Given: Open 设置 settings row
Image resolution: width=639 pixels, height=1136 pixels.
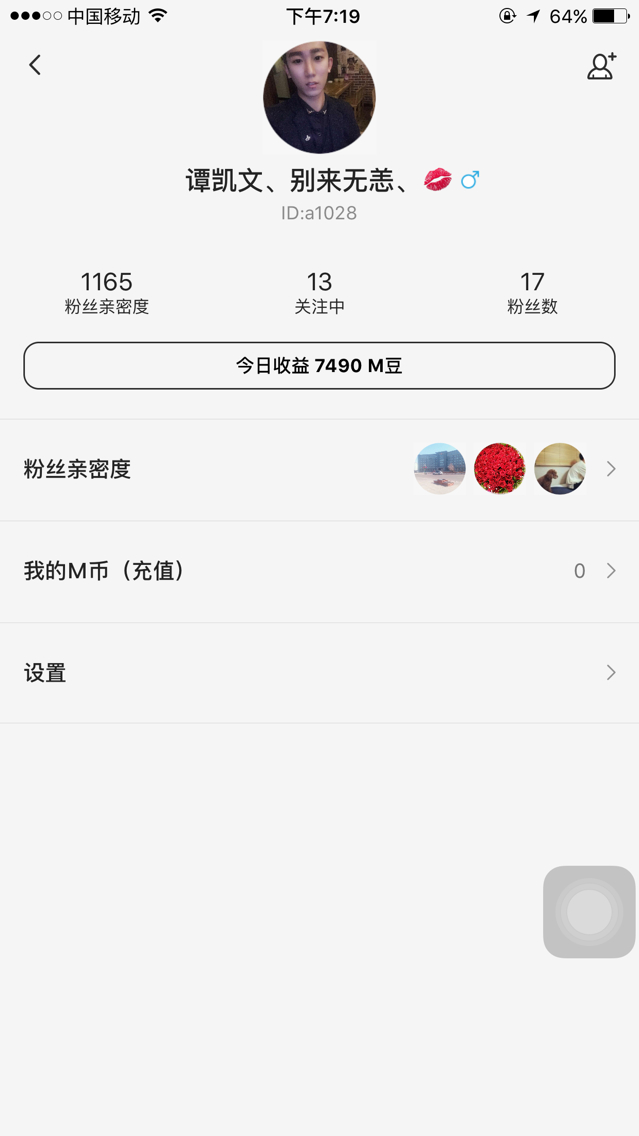Looking at the screenshot, I should tap(319, 673).
